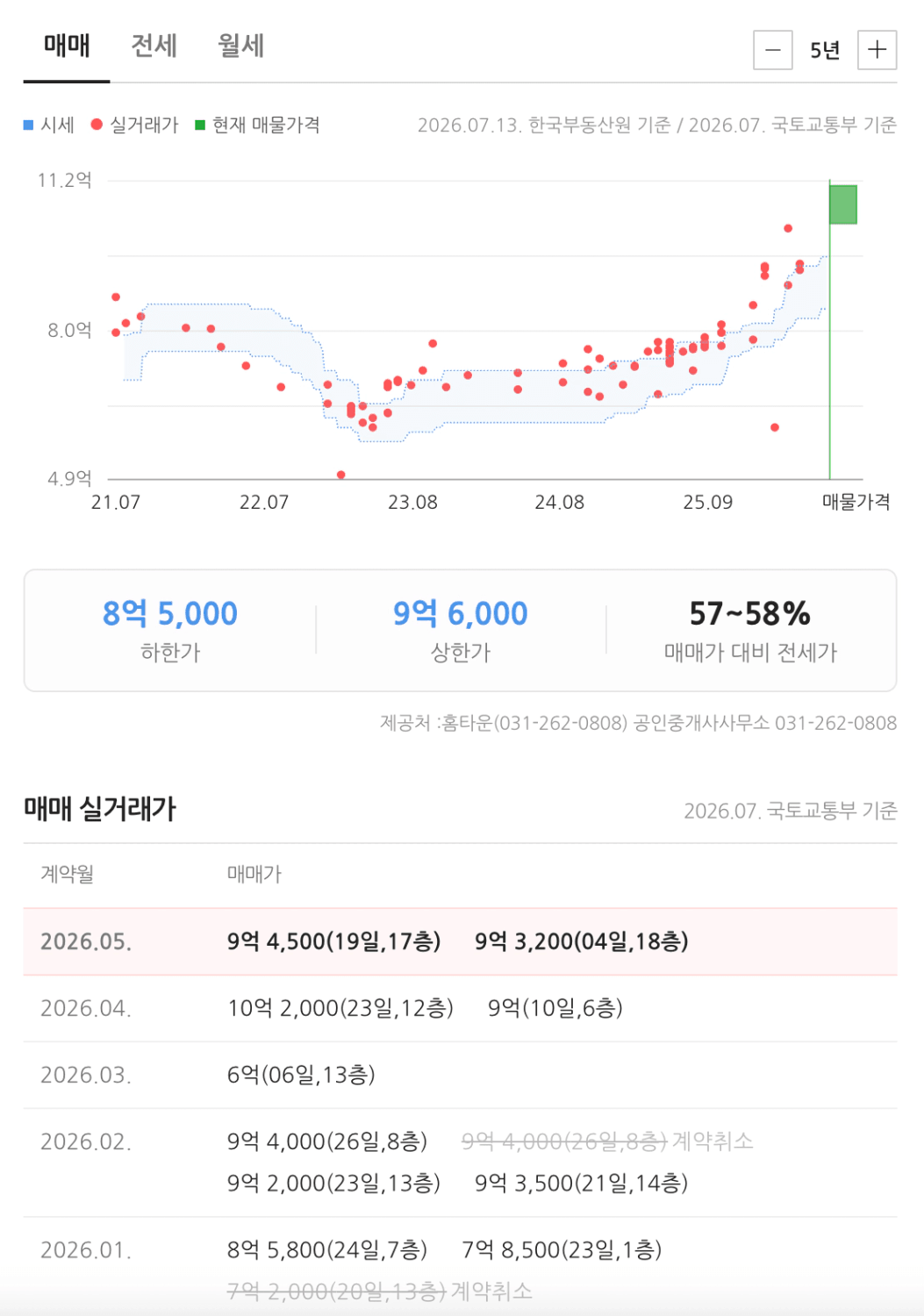The image size is (924, 1316).
Task: Switch to the 월세 tab
Action: coord(240,46)
